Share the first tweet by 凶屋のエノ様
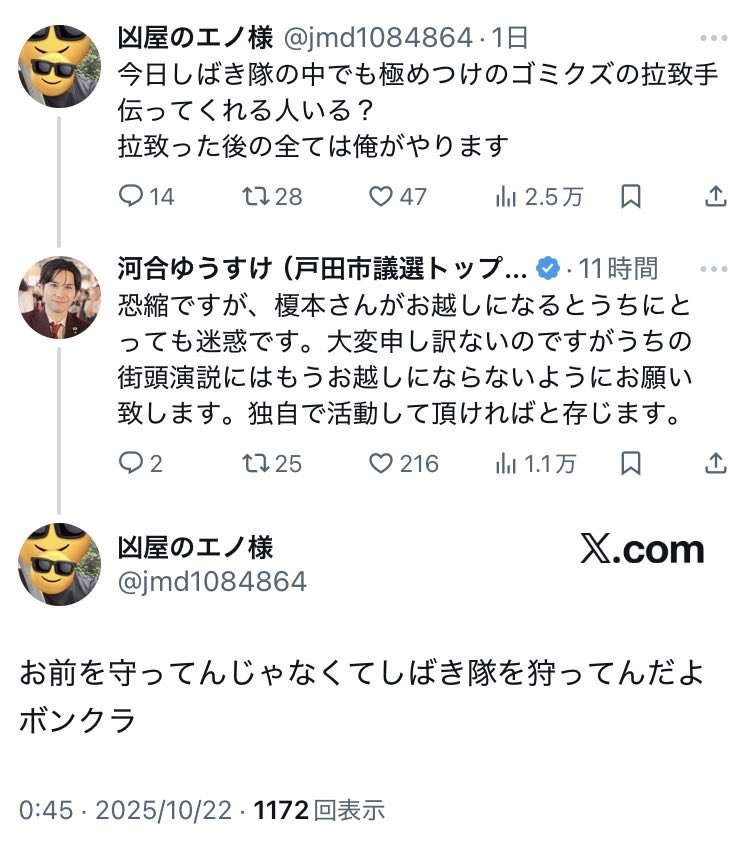Image resolution: width=750 pixels, height=841 pixels. 716,197
